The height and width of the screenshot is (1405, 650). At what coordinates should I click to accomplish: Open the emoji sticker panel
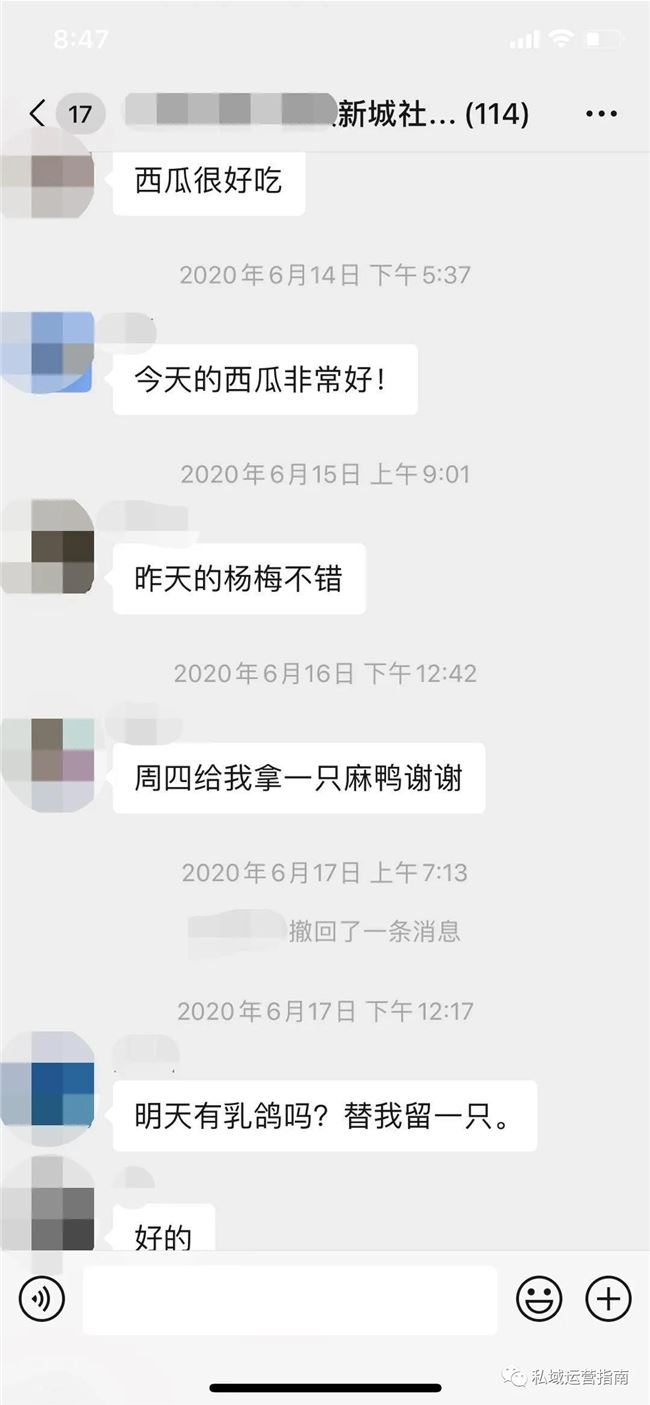(539, 1299)
